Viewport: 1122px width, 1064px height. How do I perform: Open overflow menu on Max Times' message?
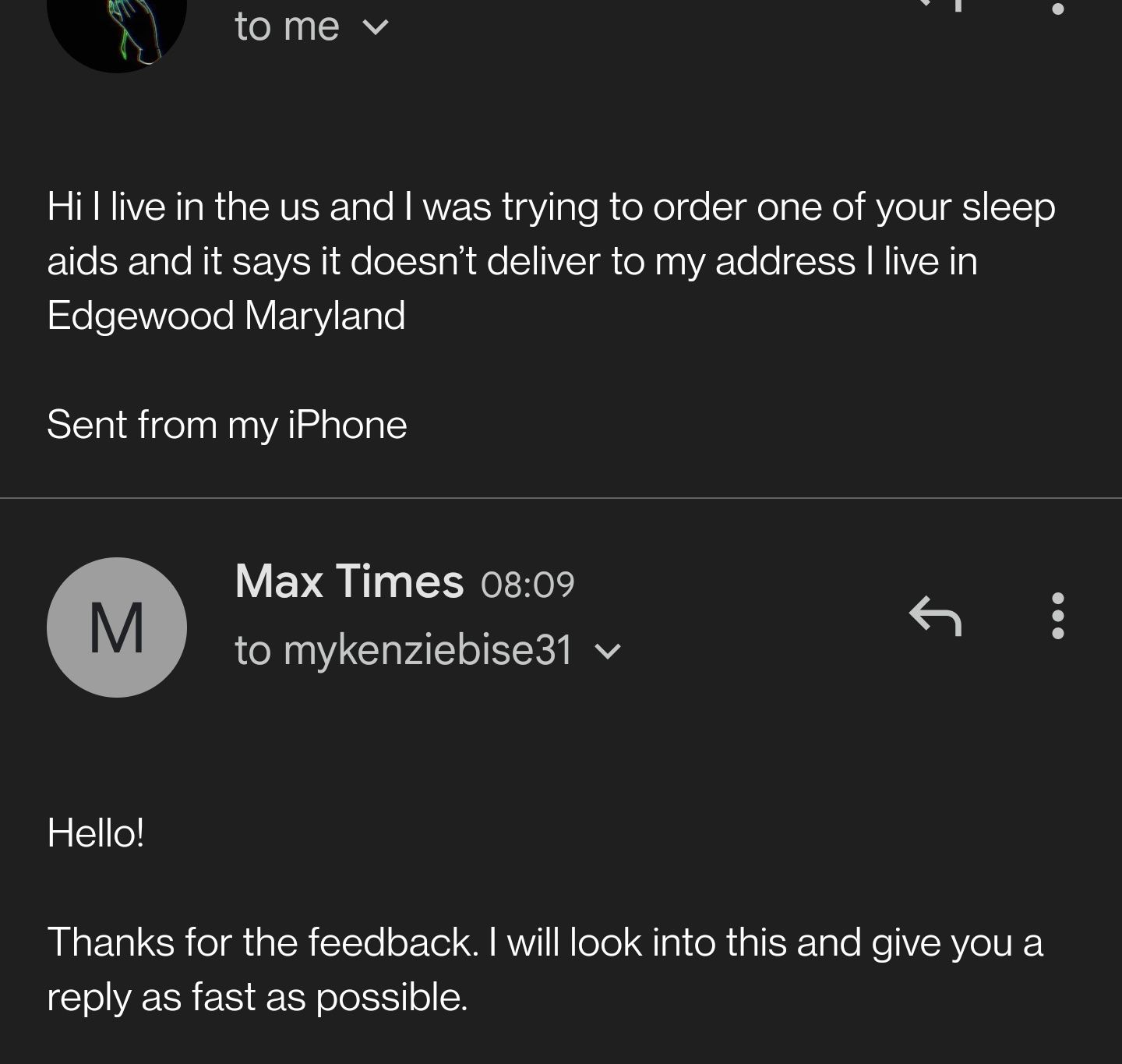(x=1057, y=616)
